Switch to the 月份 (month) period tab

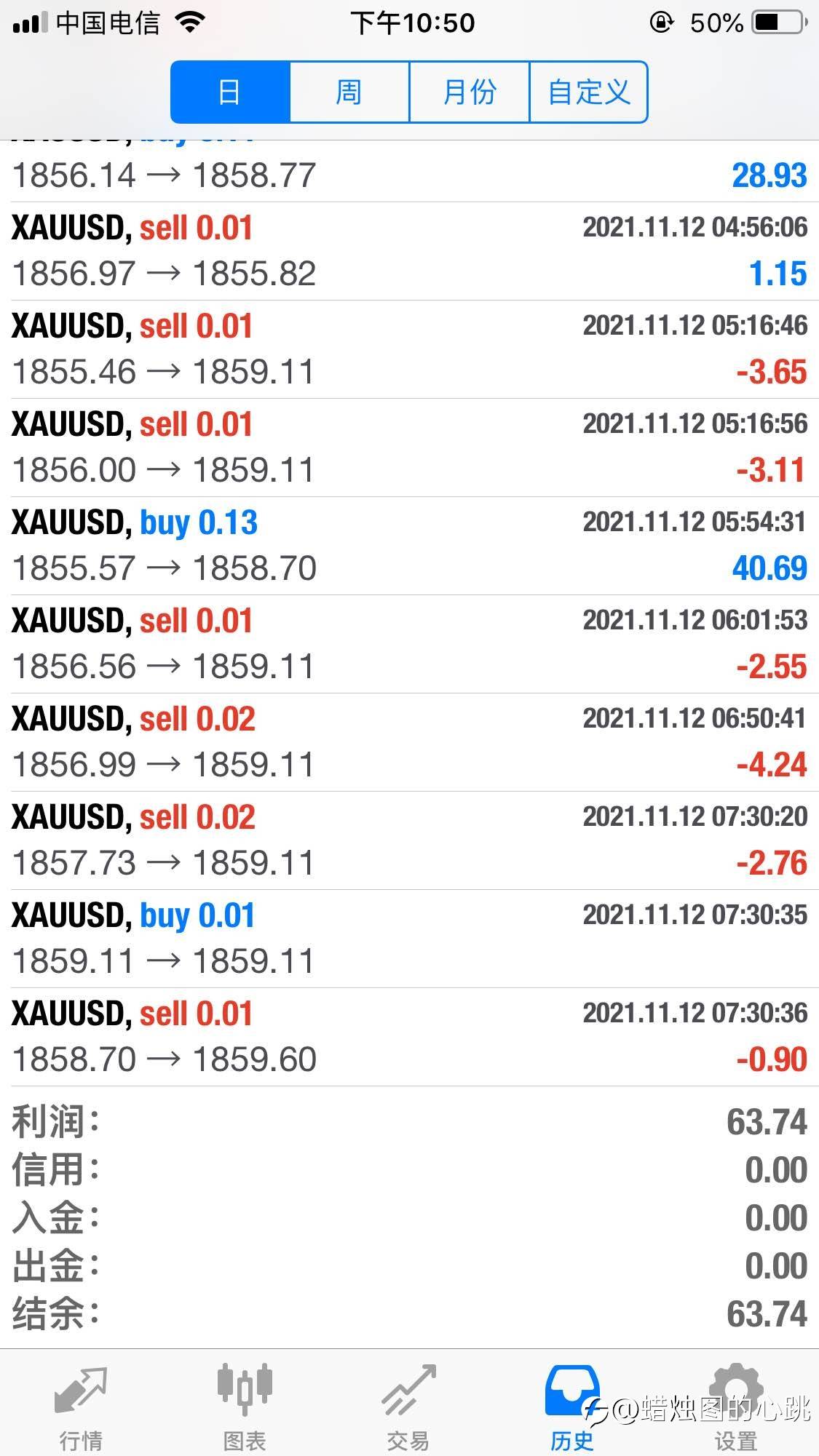pos(470,92)
